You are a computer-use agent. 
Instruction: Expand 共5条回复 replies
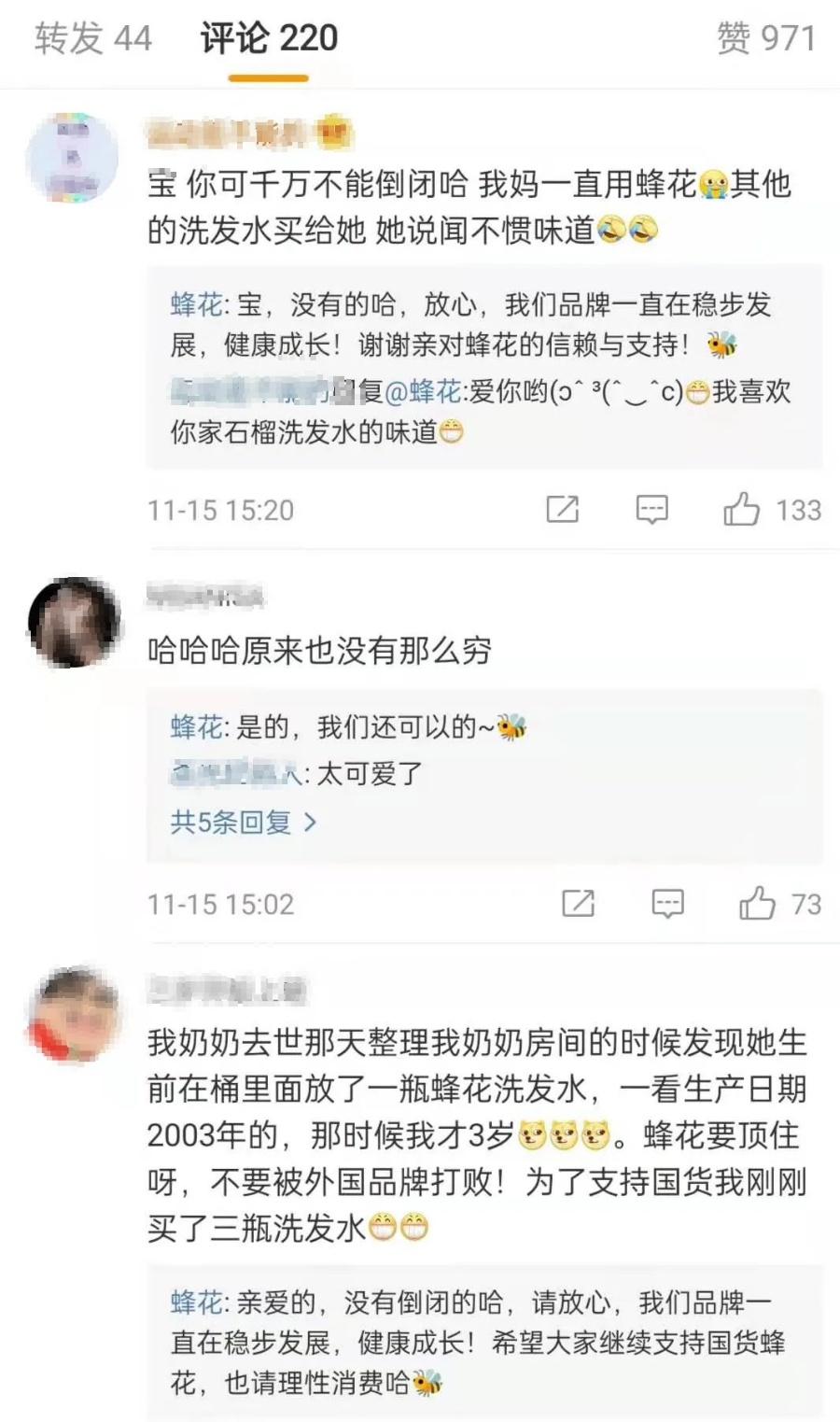click(245, 823)
